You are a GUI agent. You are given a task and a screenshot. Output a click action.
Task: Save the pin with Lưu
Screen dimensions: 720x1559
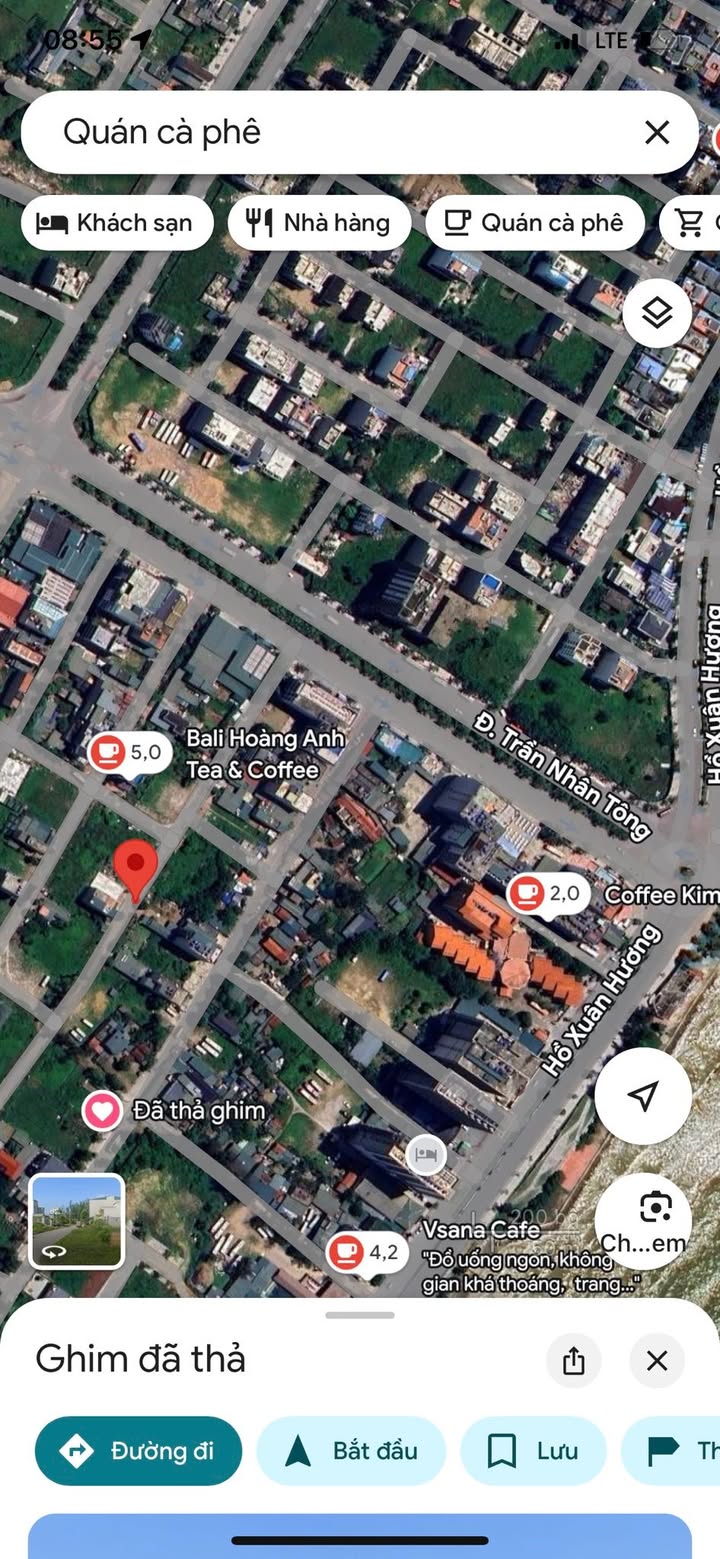coord(533,1451)
